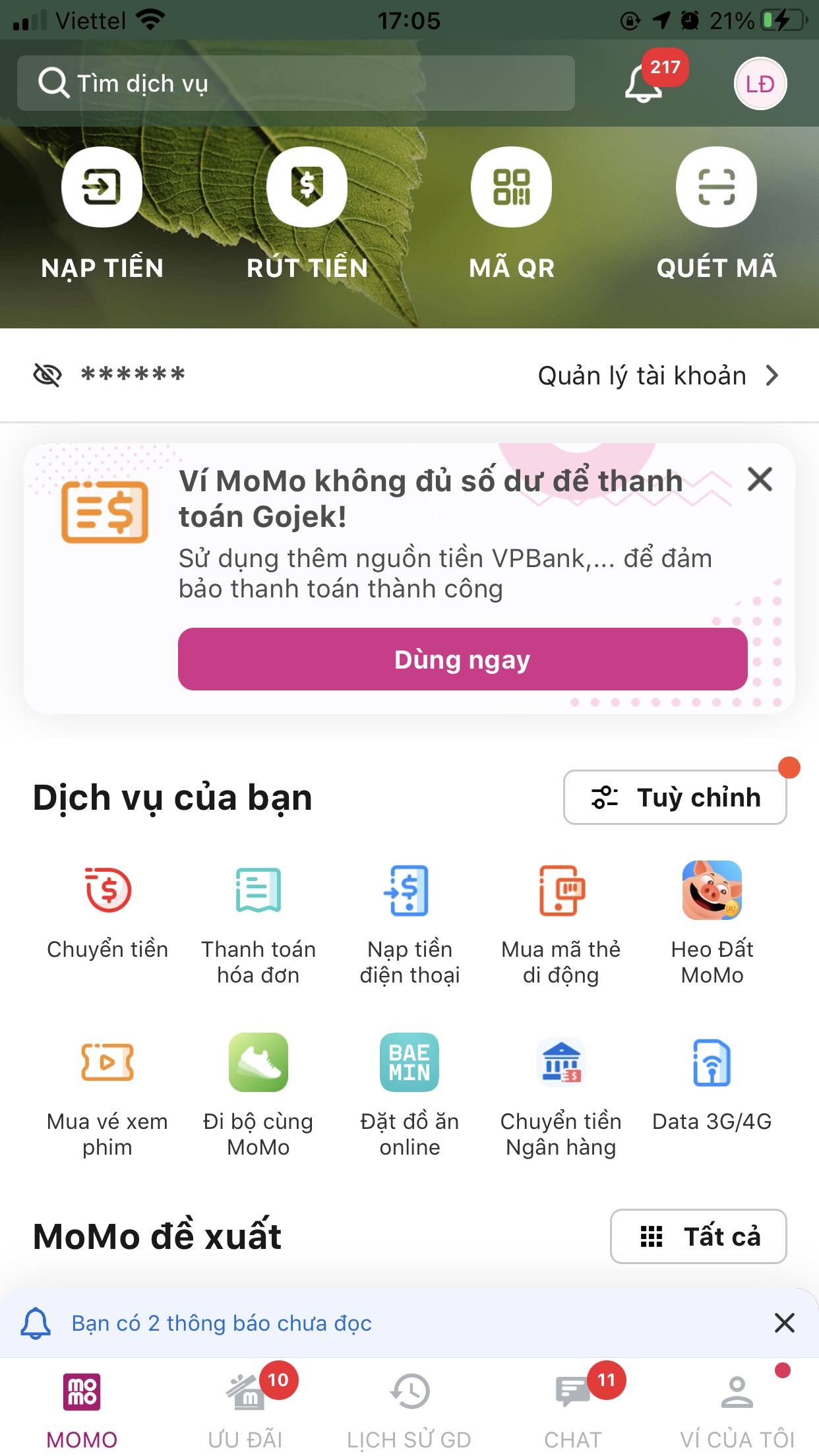View Tất cả MoMo suggestions

coord(698,1236)
